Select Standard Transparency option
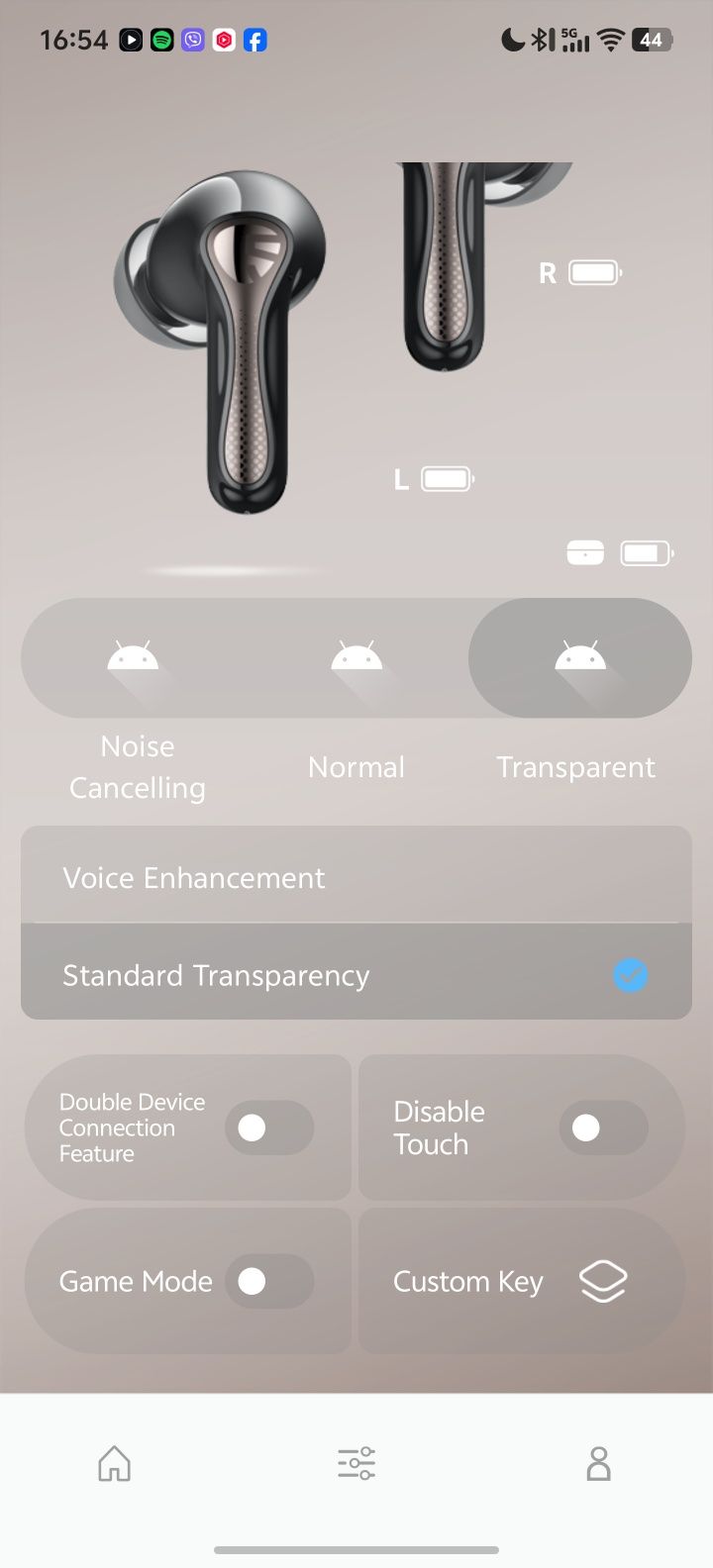The width and height of the screenshot is (713, 1568). pyautogui.click(x=356, y=975)
